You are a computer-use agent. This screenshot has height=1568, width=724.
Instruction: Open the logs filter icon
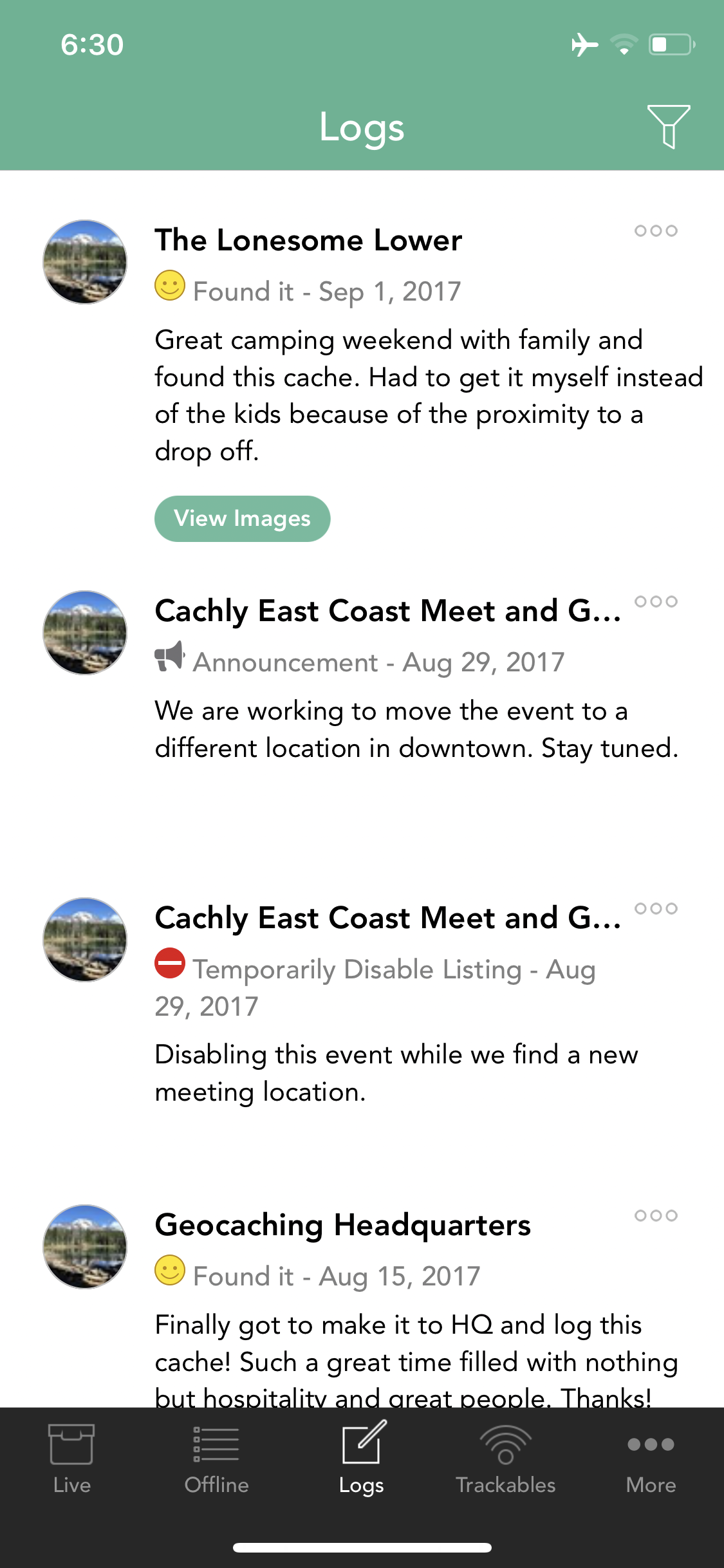click(669, 127)
